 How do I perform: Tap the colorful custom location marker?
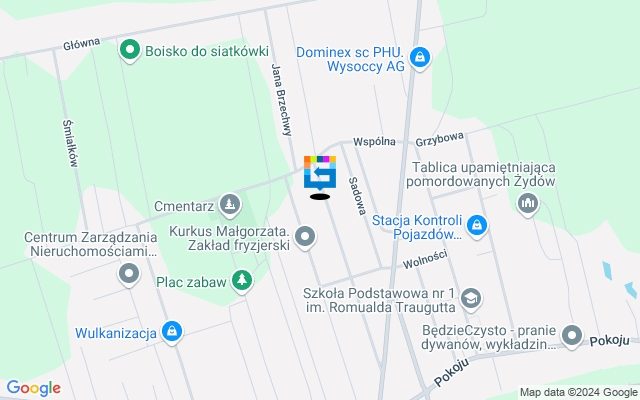[x=320, y=172]
